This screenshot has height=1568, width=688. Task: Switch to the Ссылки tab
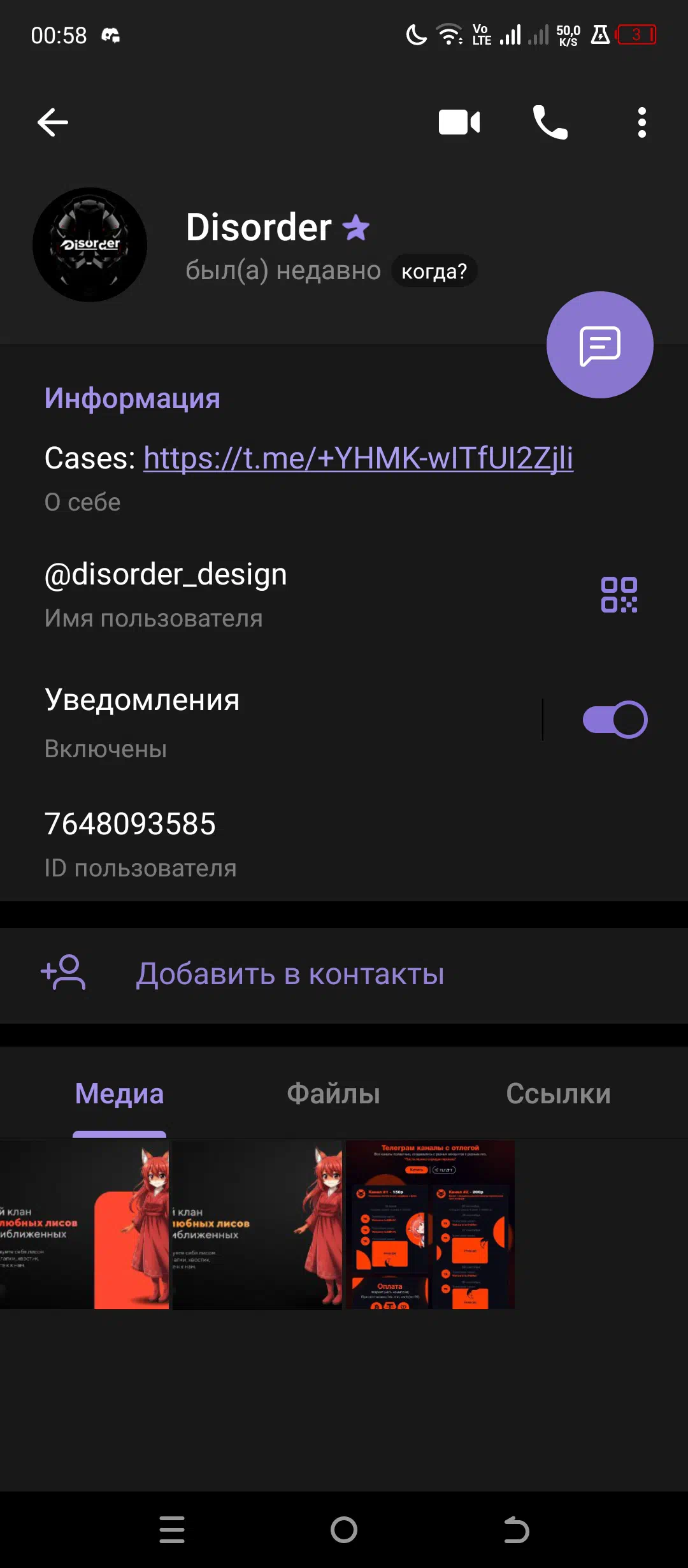click(558, 1094)
